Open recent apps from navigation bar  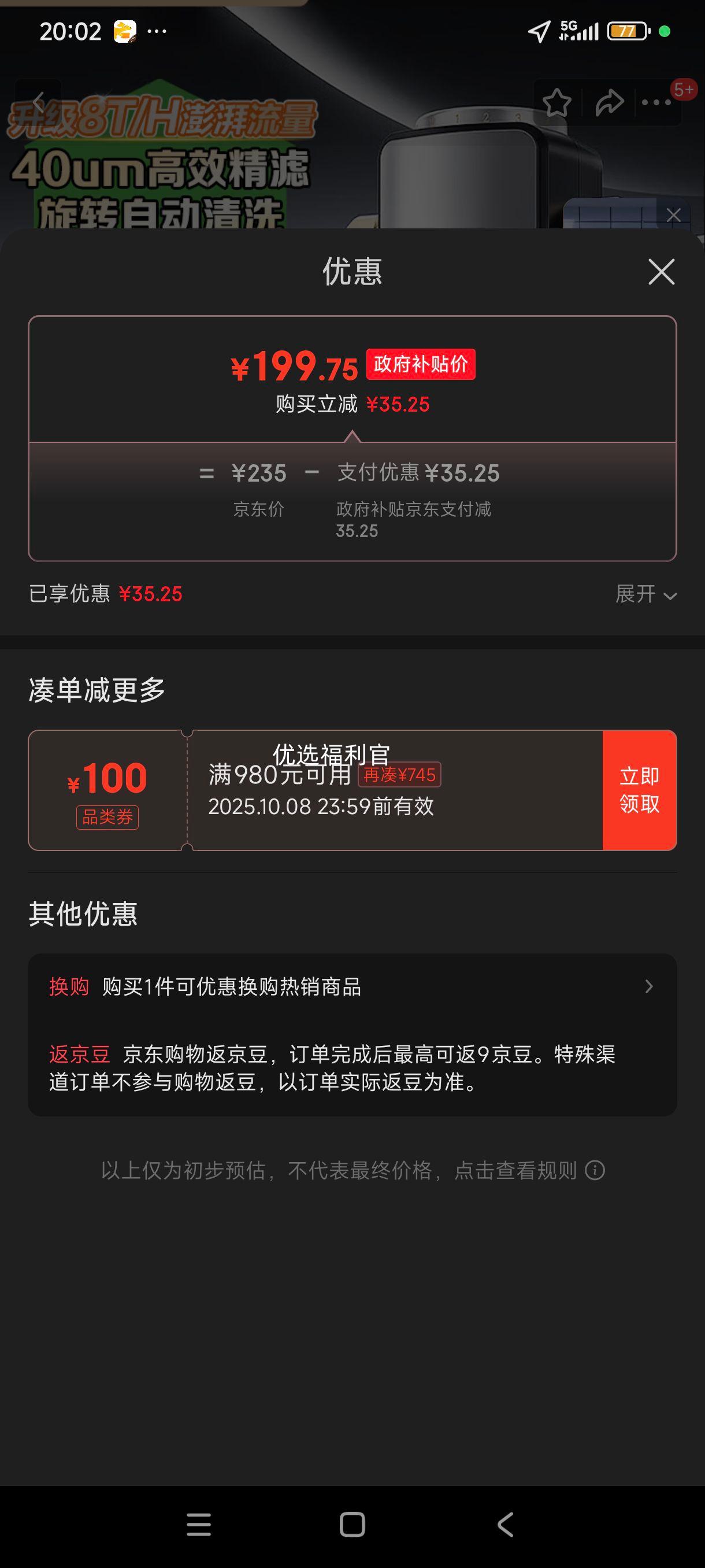199,1525
